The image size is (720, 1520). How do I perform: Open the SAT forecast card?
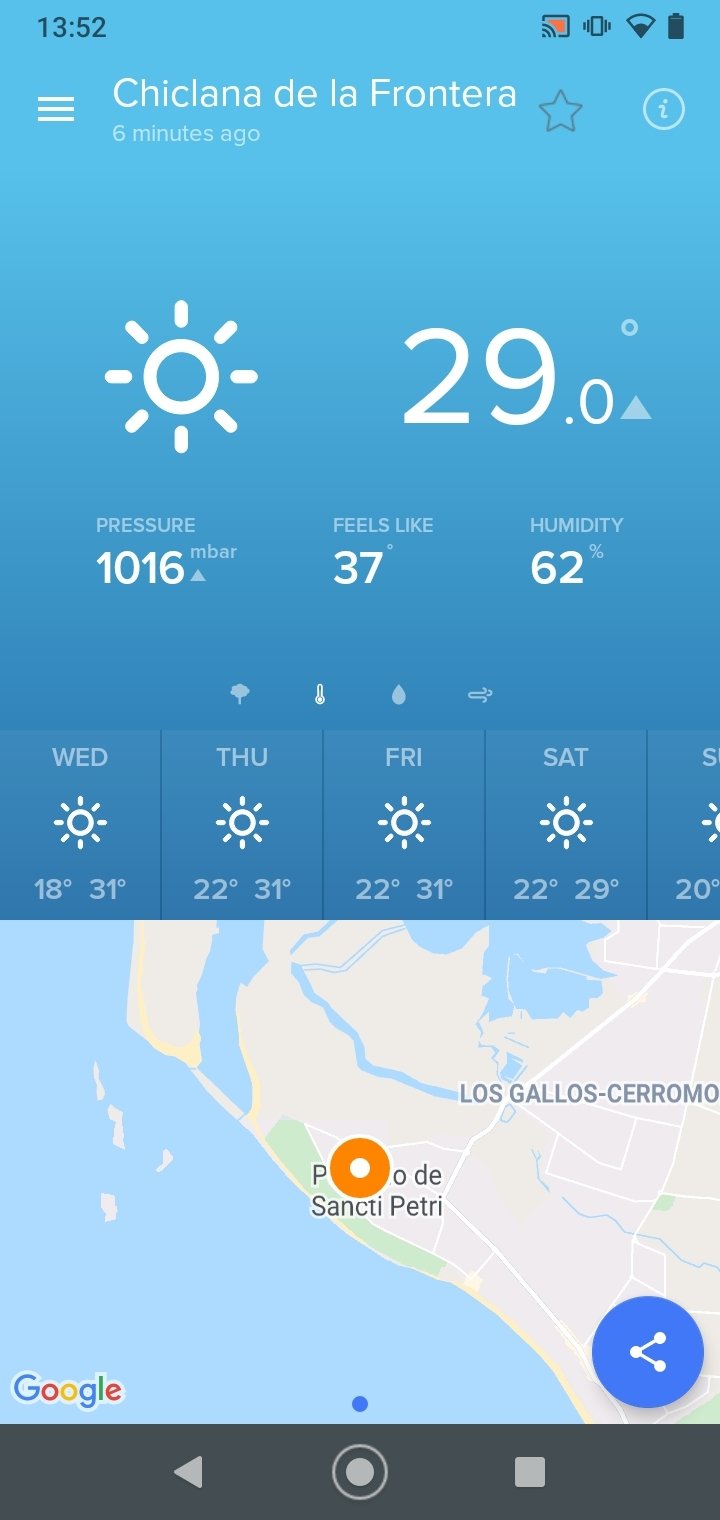pyautogui.click(x=566, y=825)
